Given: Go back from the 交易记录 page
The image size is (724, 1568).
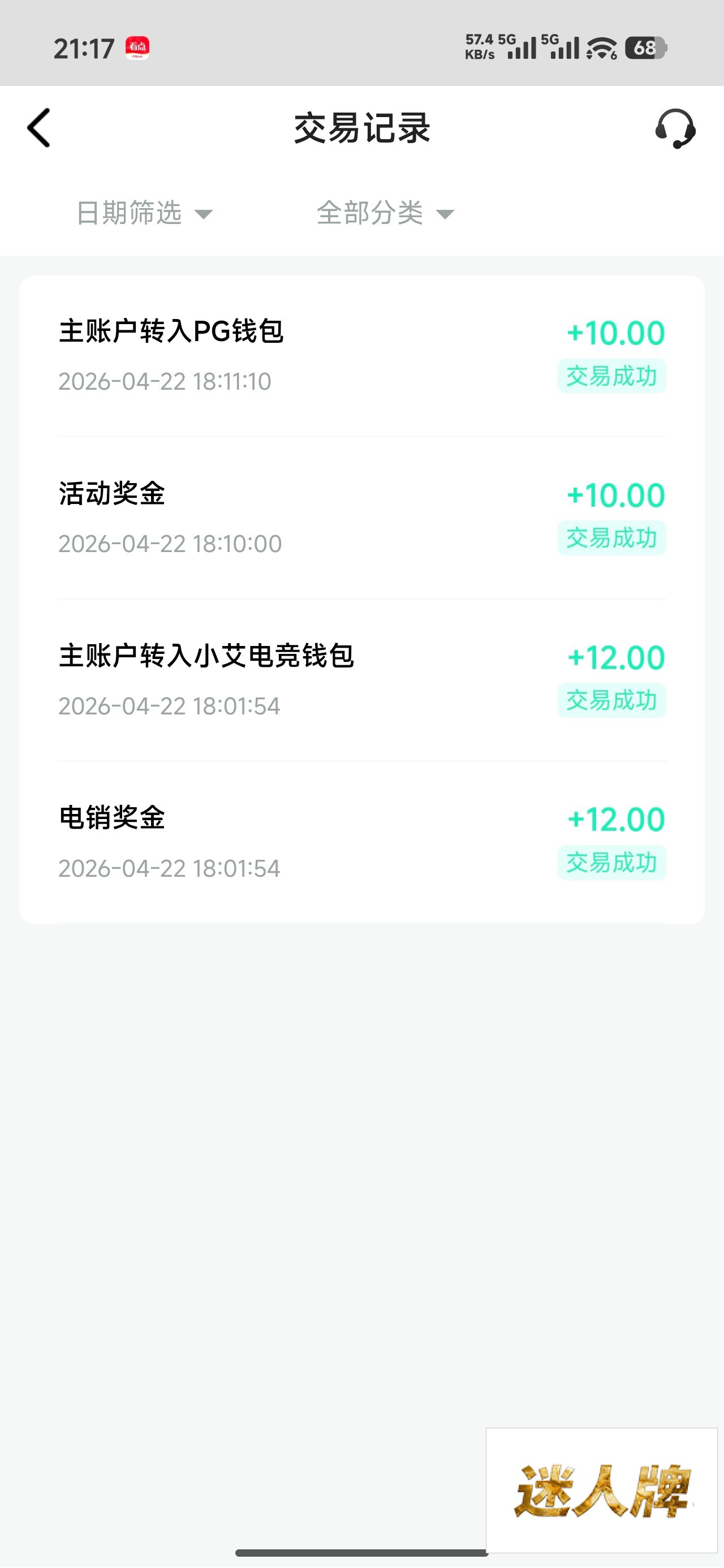Looking at the screenshot, I should coord(39,128).
